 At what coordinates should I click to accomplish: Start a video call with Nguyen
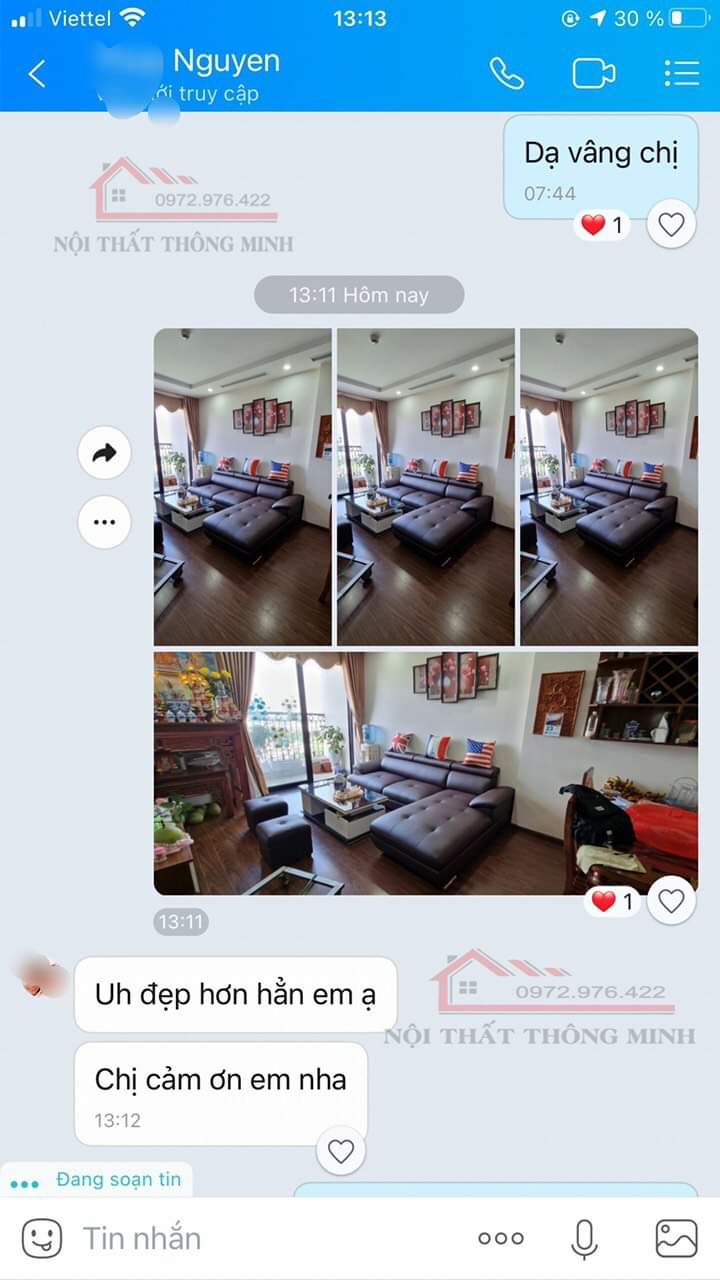coord(593,73)
